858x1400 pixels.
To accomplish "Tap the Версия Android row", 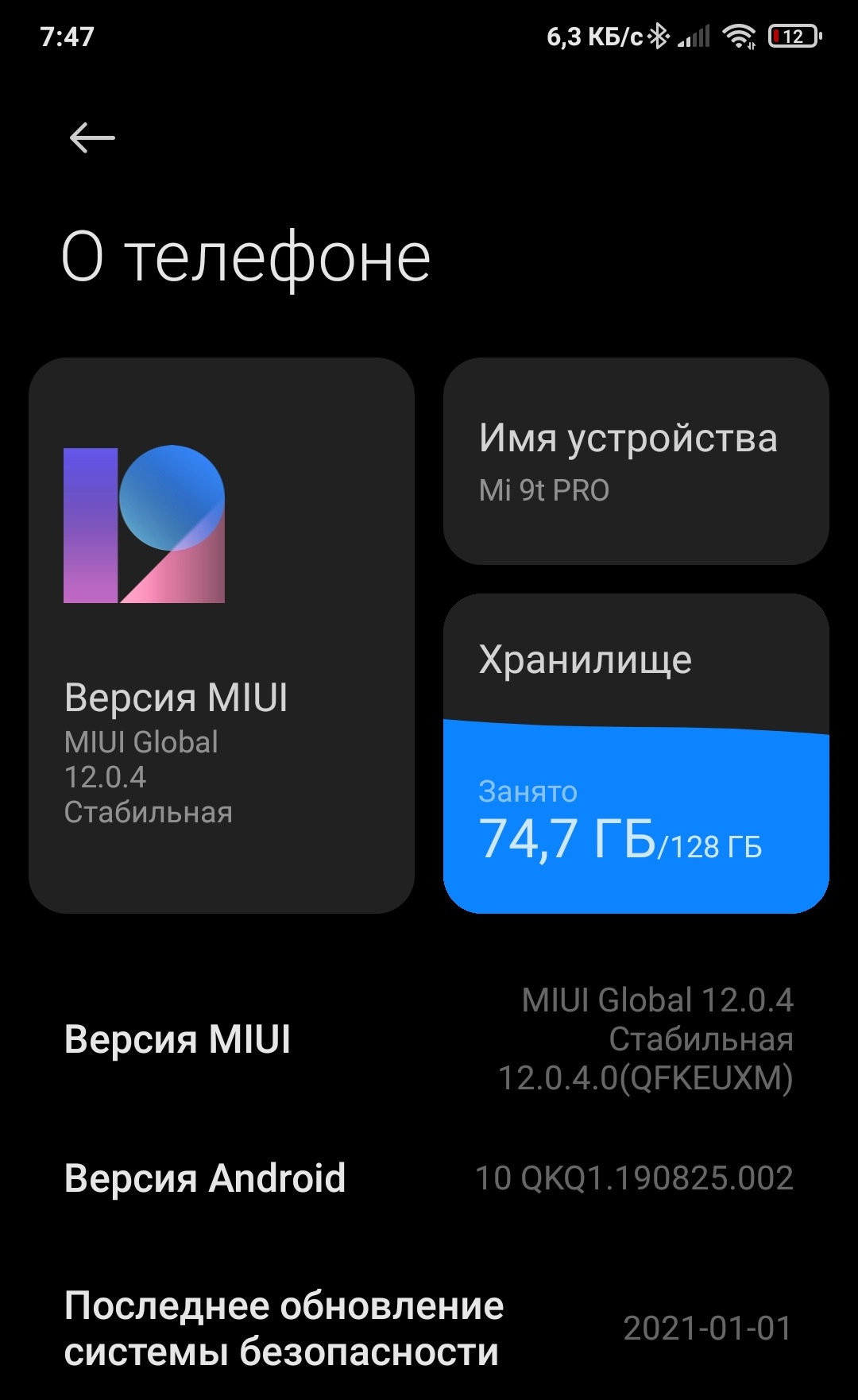I will click(429, 1178).
